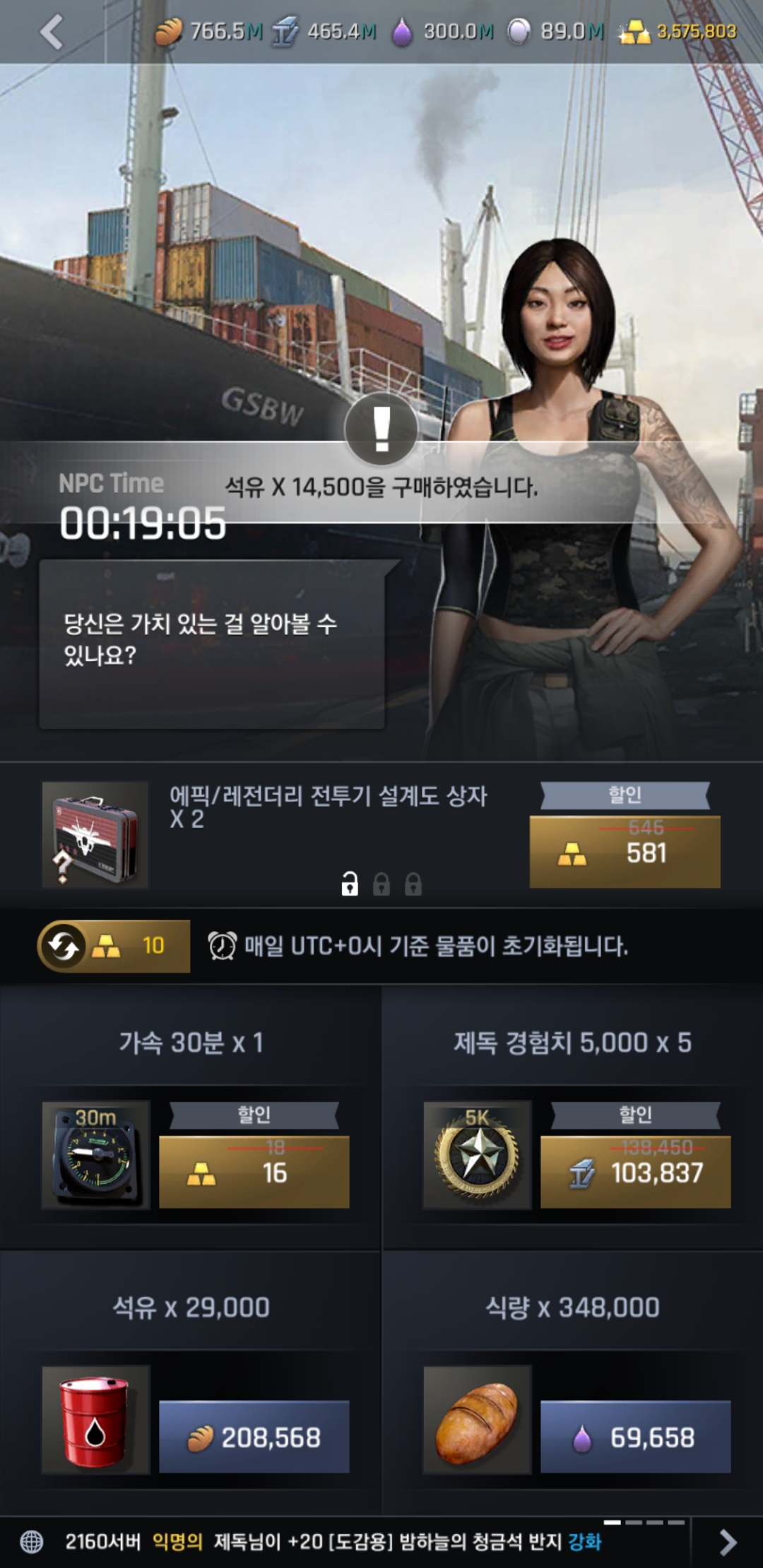The height and width of the screenshot is (1568, 763).
Task: View the 5K admiral experience medal icon
Action: click(477, 1155)
